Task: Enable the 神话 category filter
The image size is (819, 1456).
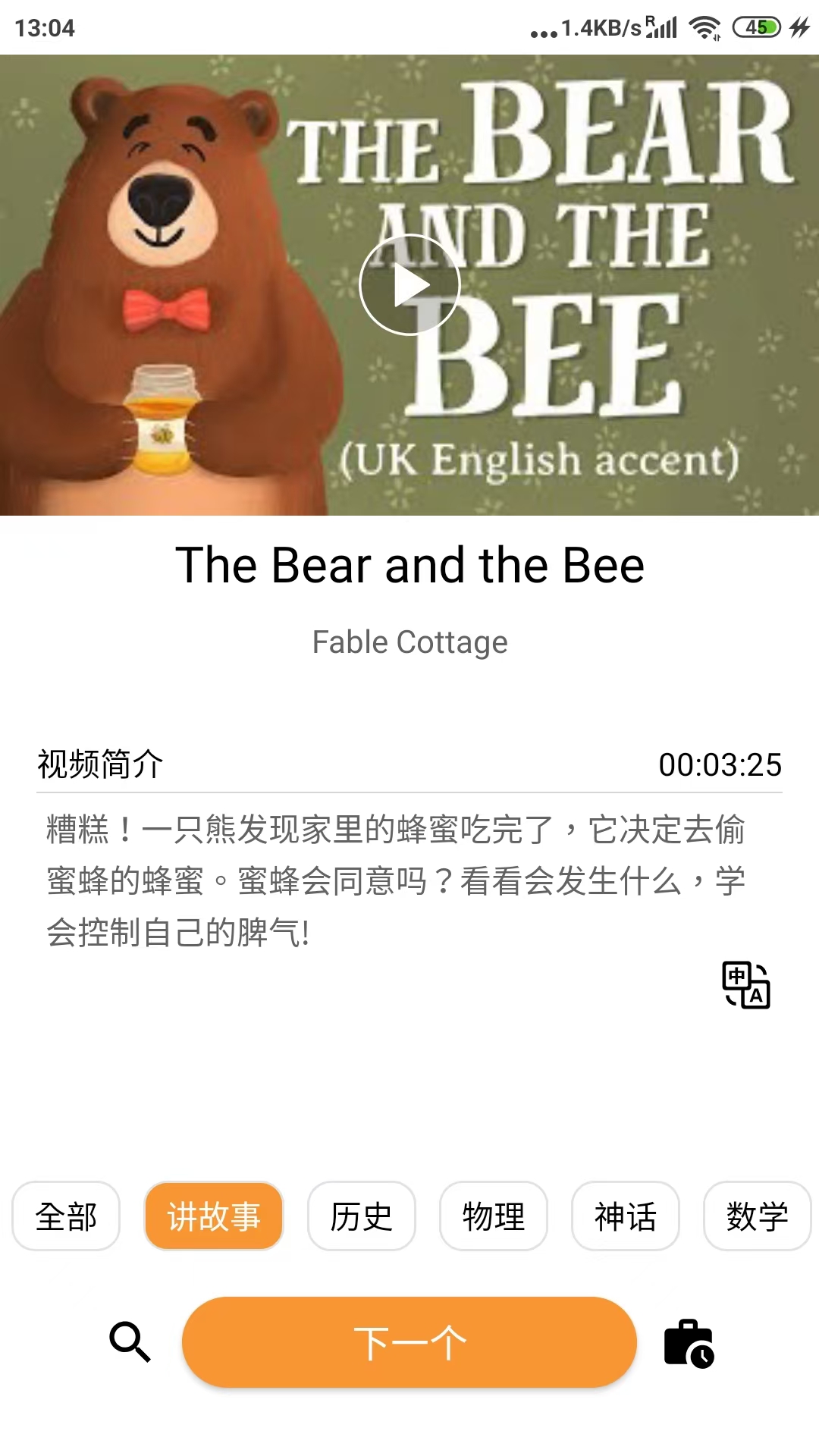Action: coord(626,1216)
